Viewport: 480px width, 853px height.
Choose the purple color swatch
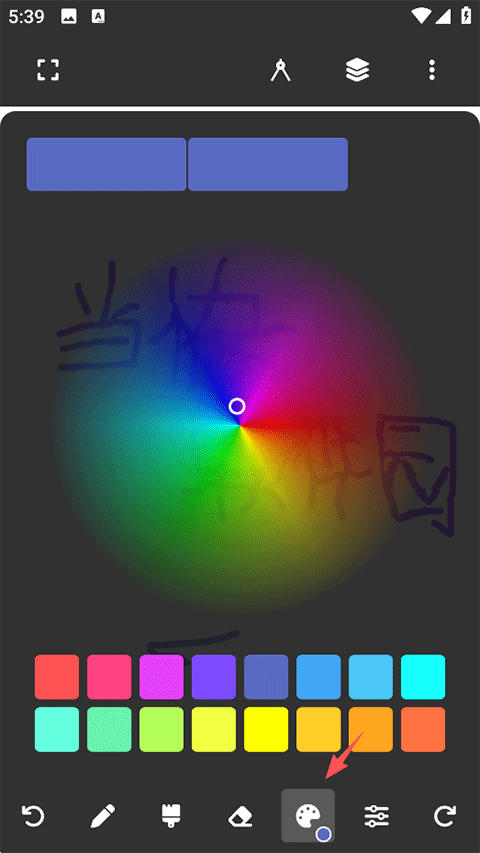pyautogui.click(x=214, y=677)
